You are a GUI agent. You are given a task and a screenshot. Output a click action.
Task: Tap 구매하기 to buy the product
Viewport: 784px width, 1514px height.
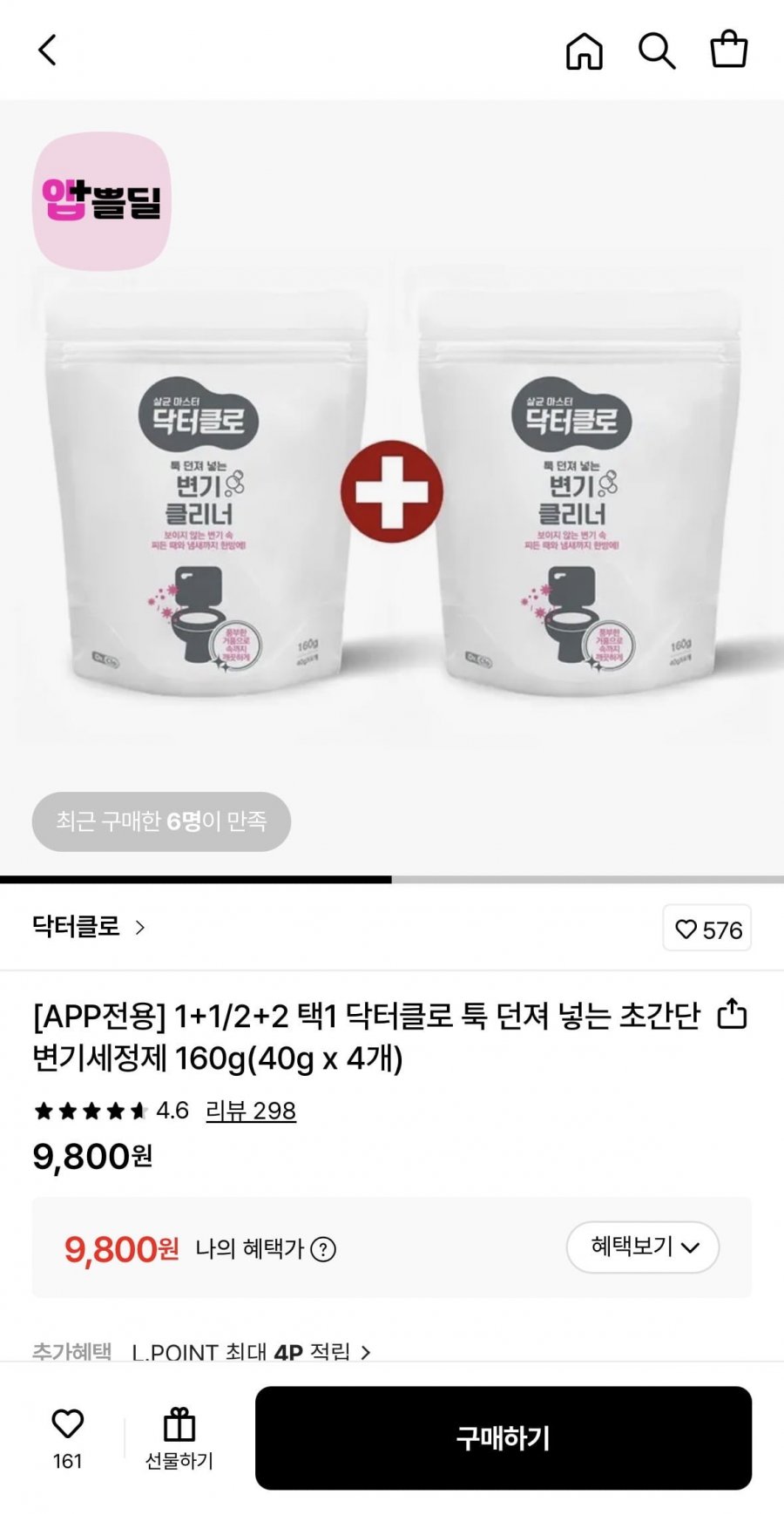[504, 1438]
